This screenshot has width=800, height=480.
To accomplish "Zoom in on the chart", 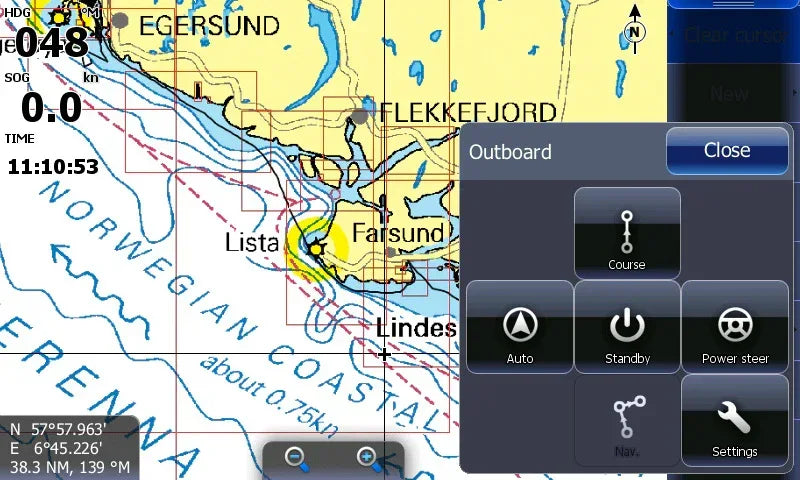I will pos(369,459).
